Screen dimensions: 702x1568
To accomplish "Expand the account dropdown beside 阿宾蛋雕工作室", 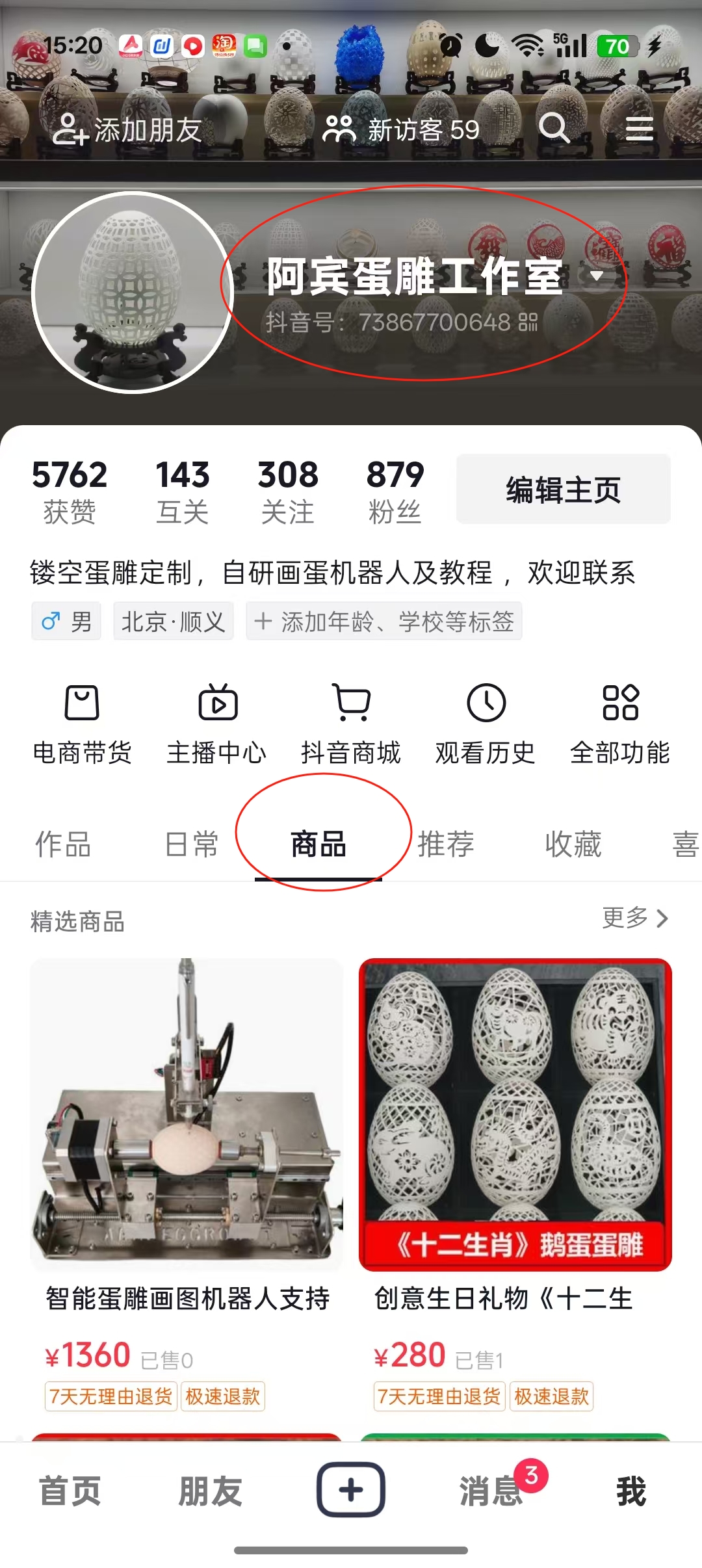I will 597,276.
